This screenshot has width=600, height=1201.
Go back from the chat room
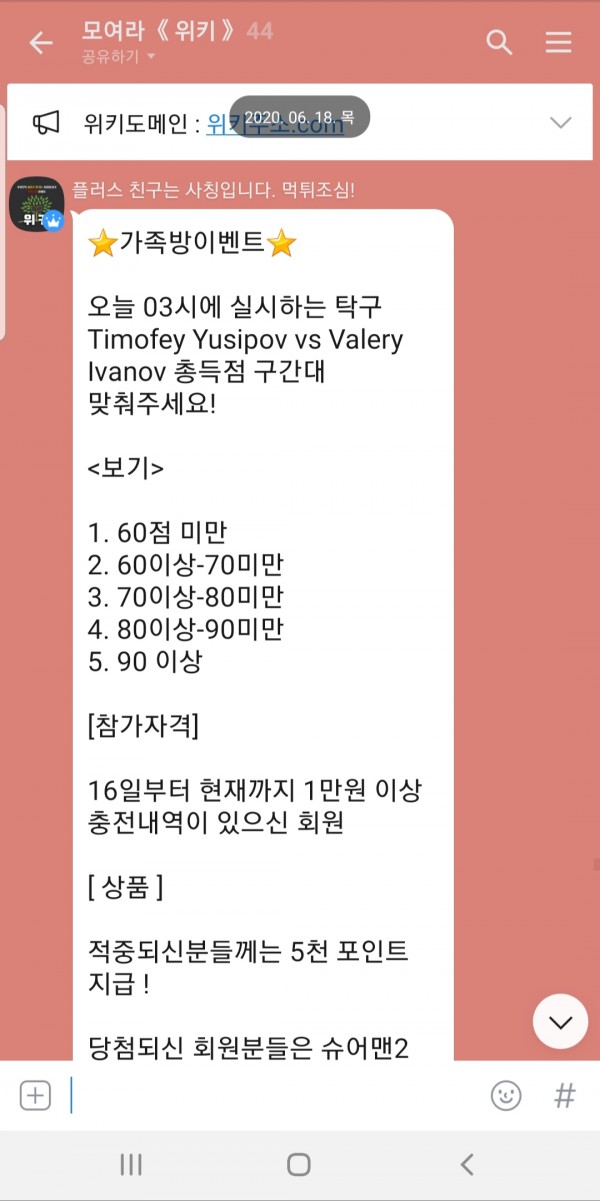(x=40, y=43)
